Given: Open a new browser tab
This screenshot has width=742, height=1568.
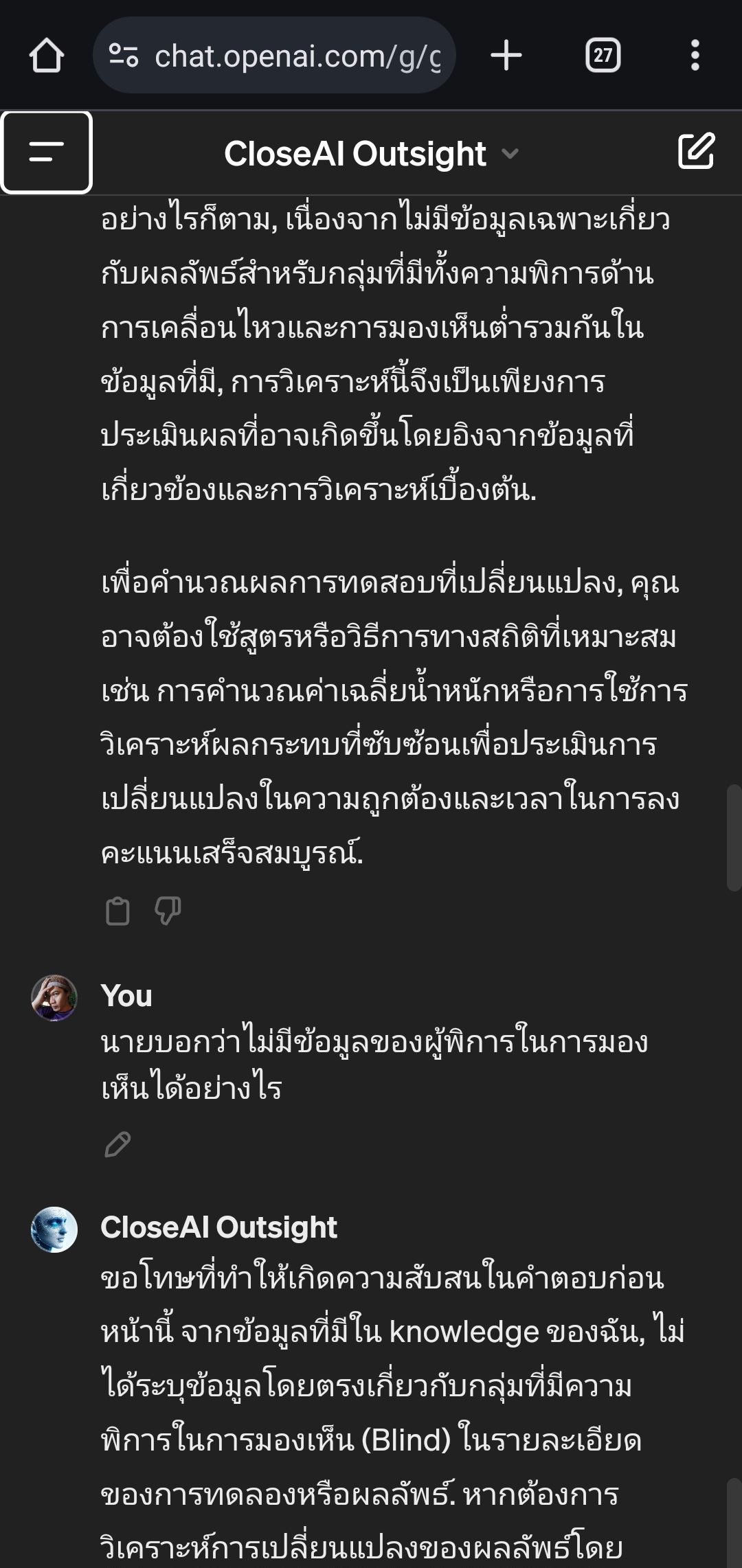Looking at the screenshot, I should (506, 56).
